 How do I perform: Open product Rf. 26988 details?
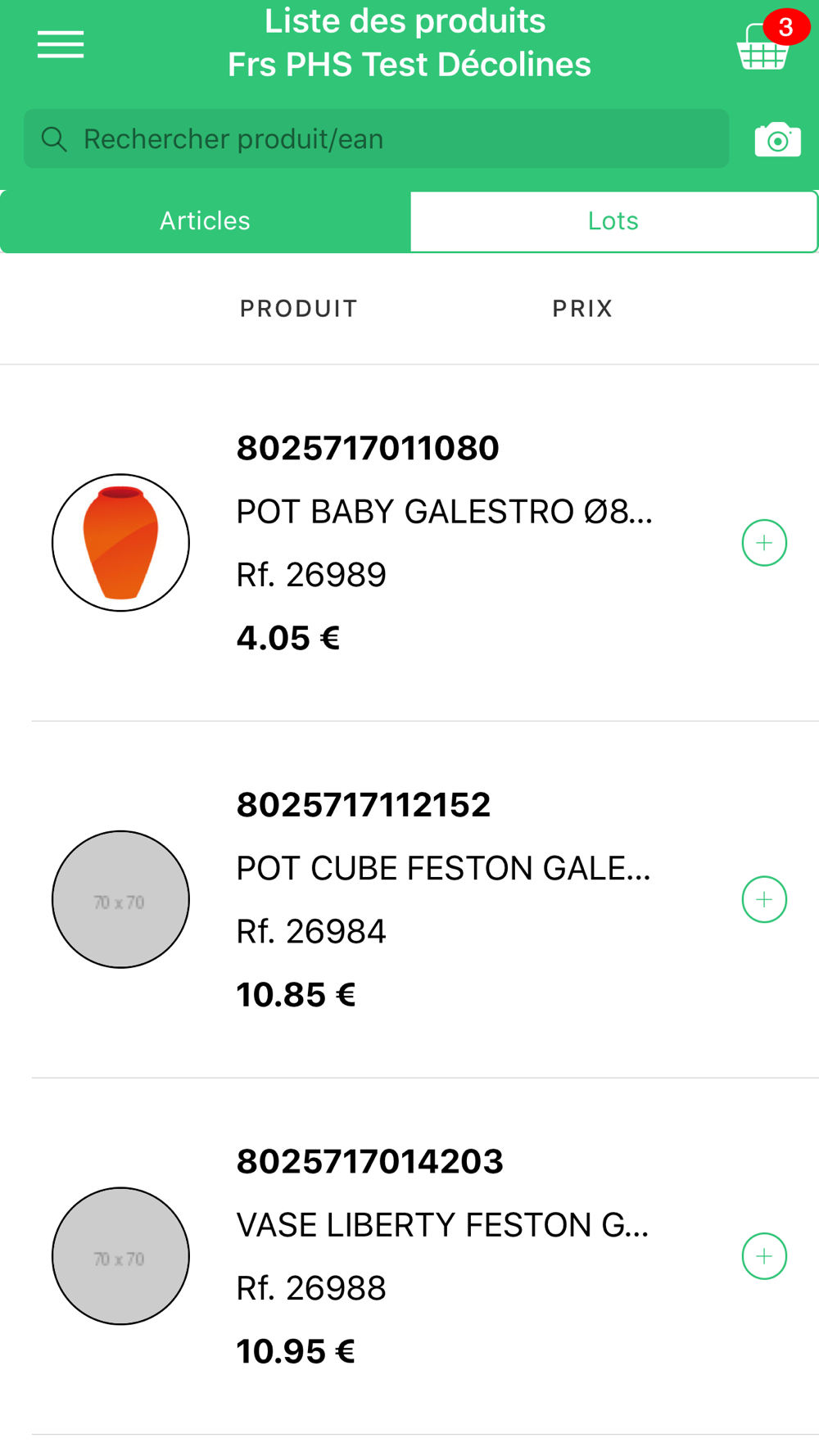pos(409,1256)
